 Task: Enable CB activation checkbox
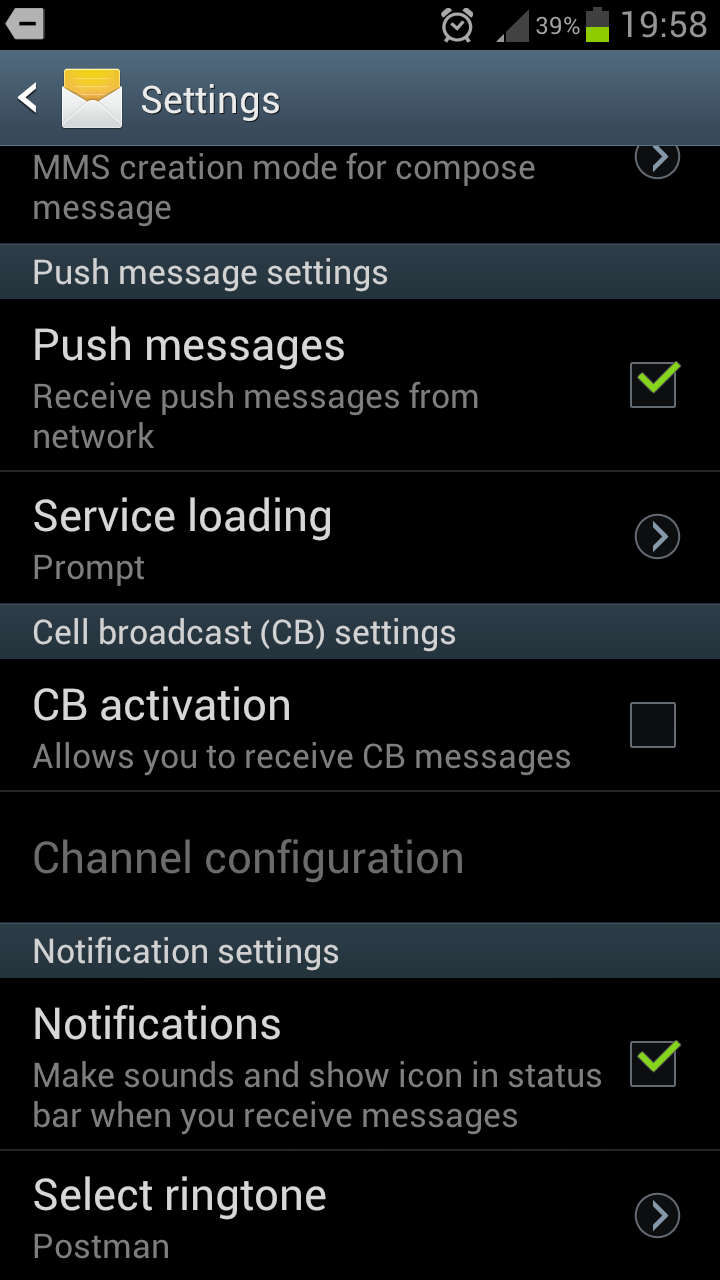click(x=653, y=725)
